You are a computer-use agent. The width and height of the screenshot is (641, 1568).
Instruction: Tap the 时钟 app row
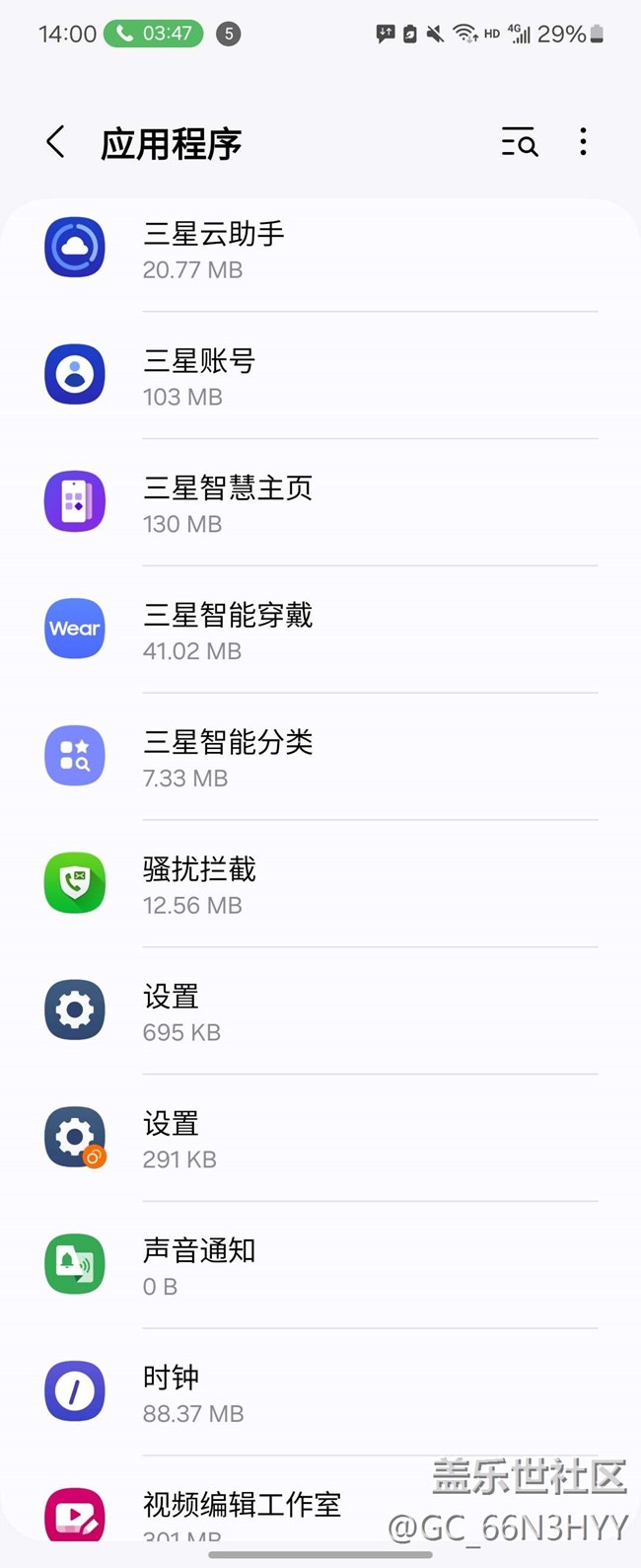point(320,1392)
